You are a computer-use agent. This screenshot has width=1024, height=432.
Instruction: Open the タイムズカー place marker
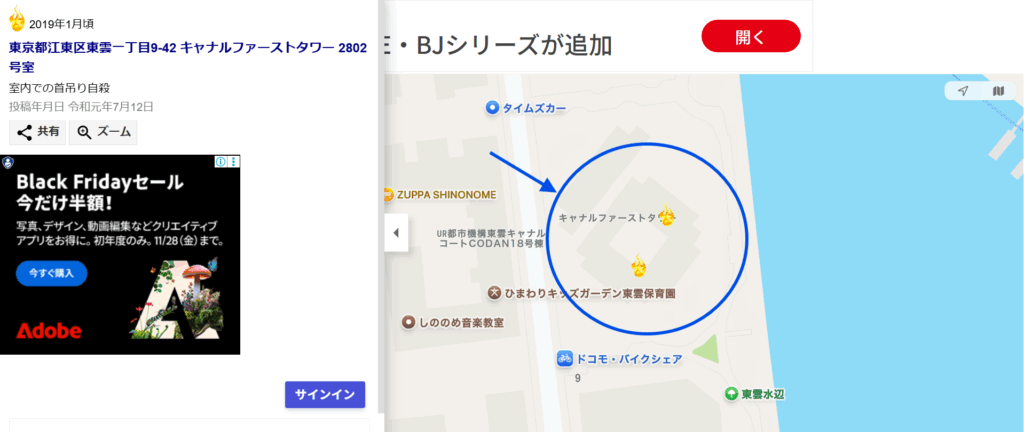[x=491, y=107]
